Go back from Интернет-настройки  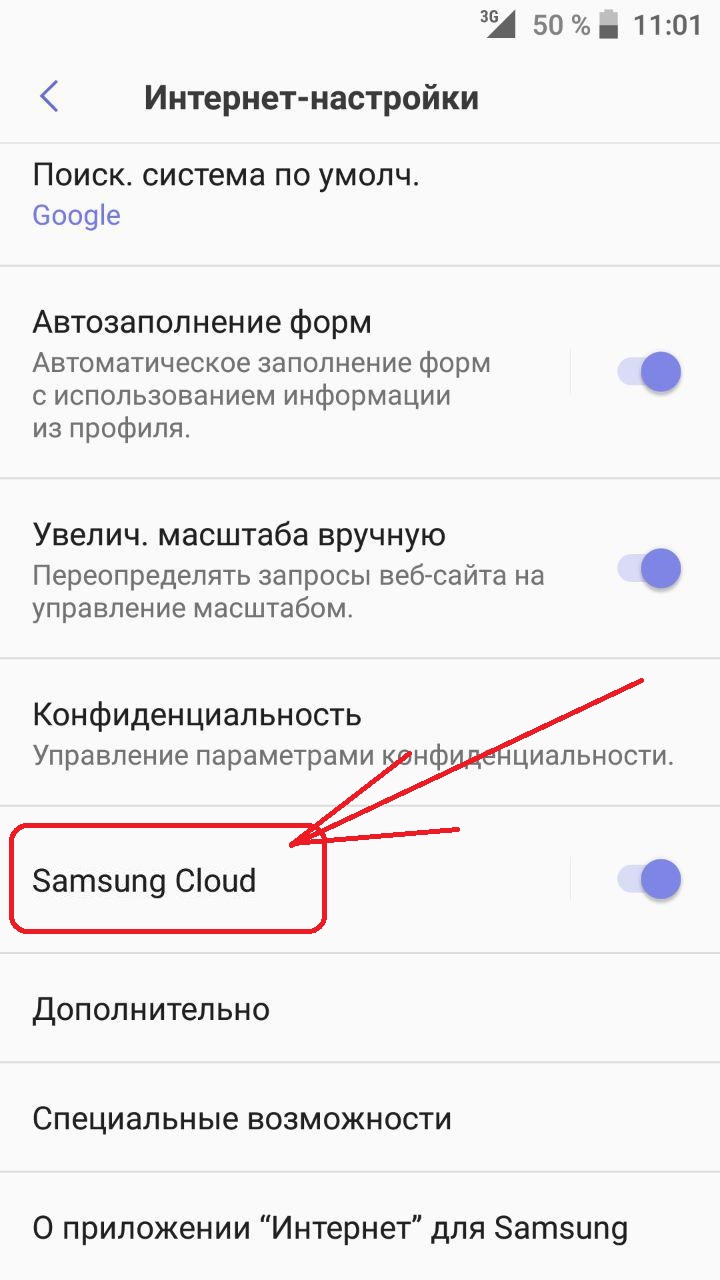point(49,97)
